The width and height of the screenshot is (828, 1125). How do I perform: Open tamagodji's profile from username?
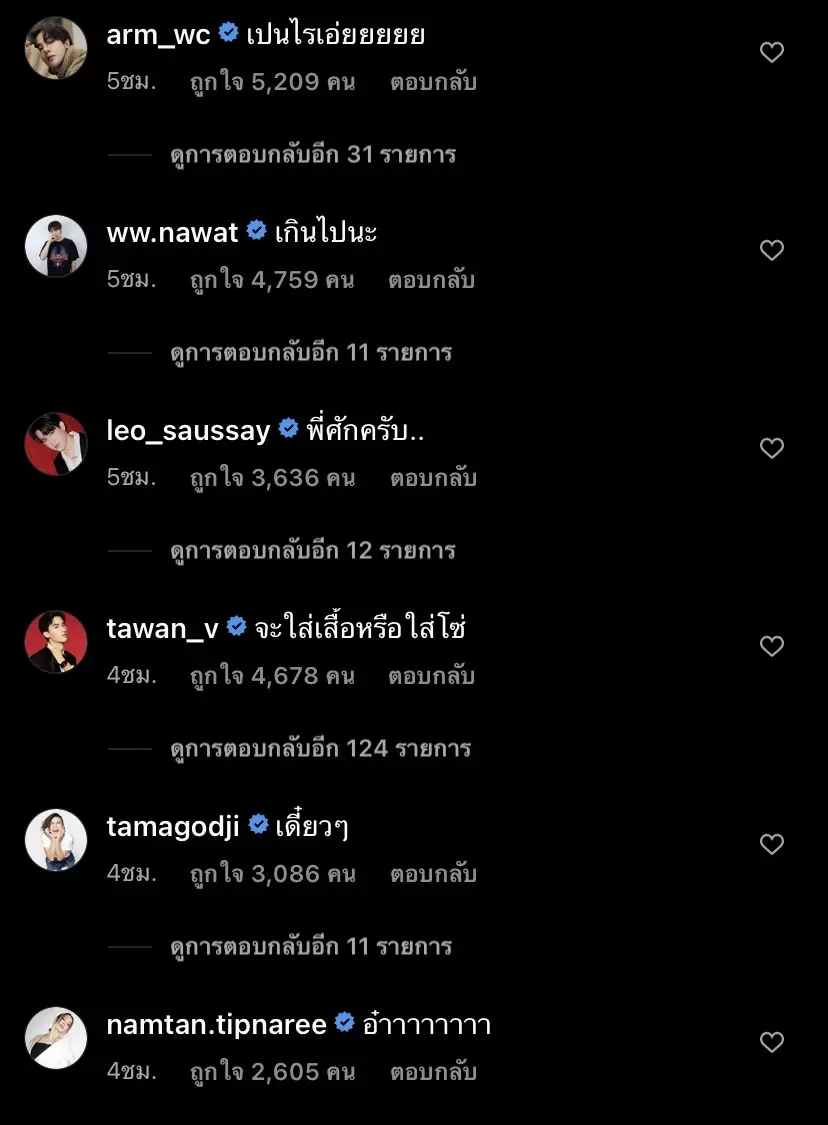click(172, 827)
